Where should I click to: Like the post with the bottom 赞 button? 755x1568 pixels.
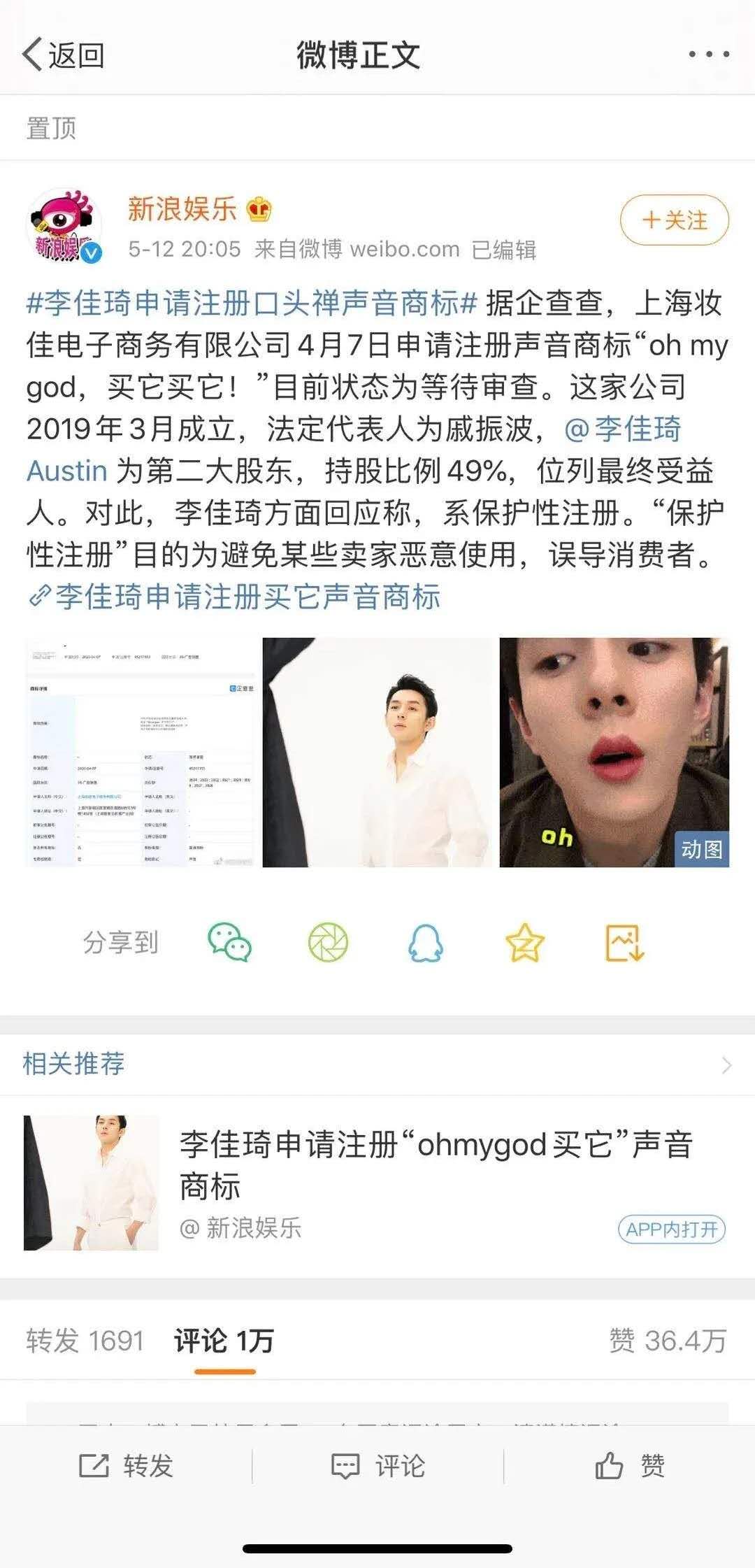[629, 1466]
